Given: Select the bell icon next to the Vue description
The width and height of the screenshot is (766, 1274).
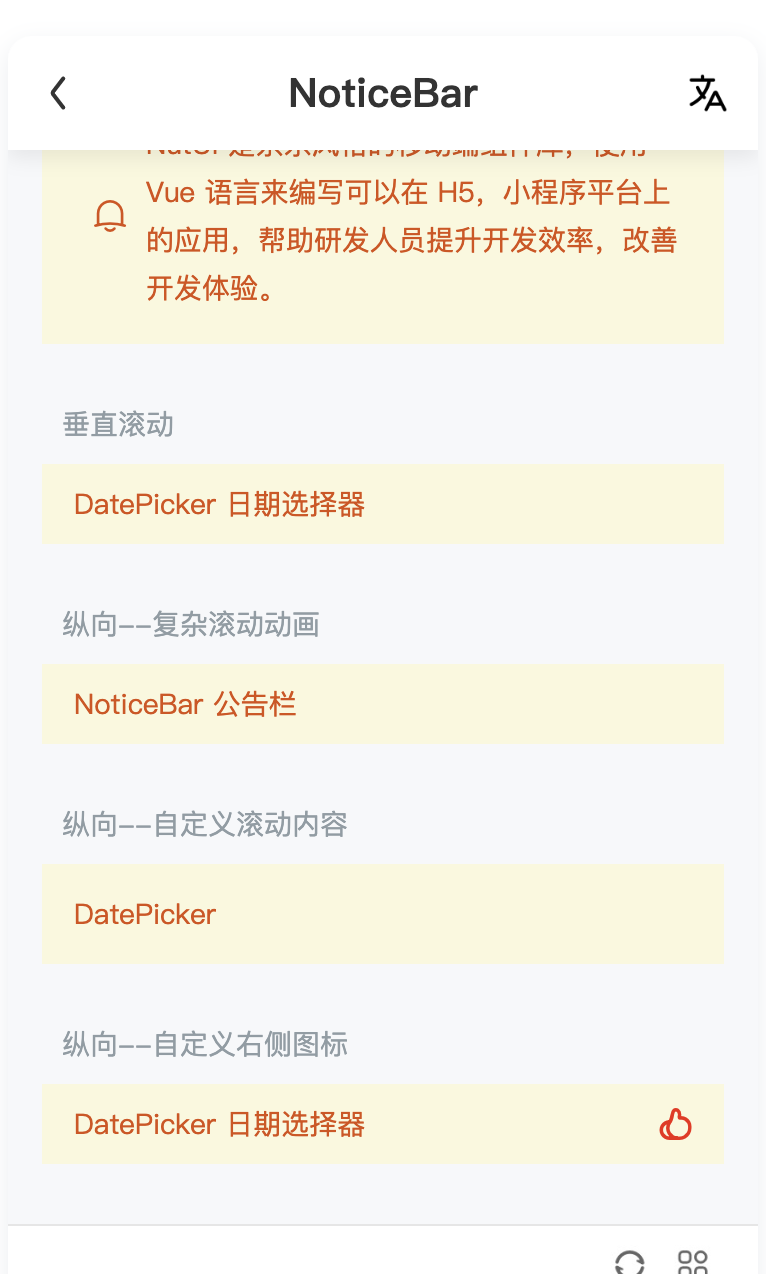Looking at the screenshot, I should (110, 214).
